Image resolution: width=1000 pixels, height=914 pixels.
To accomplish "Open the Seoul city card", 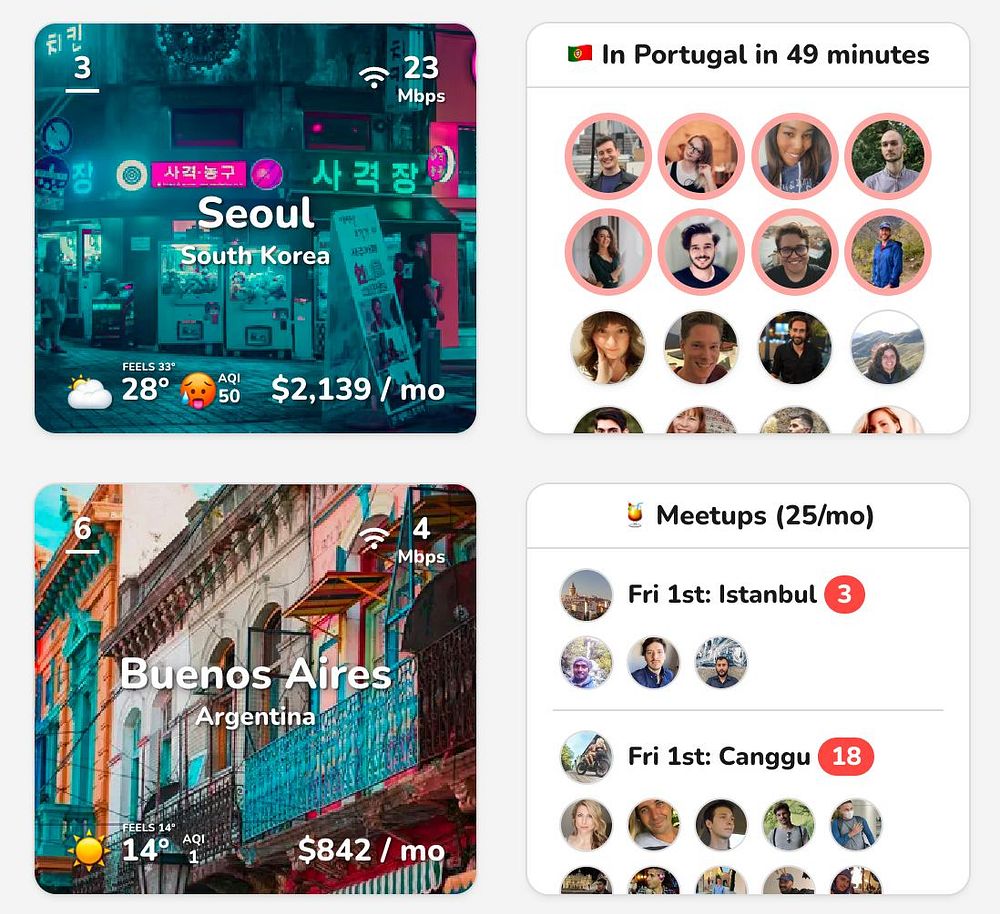I will click(255, 228).
